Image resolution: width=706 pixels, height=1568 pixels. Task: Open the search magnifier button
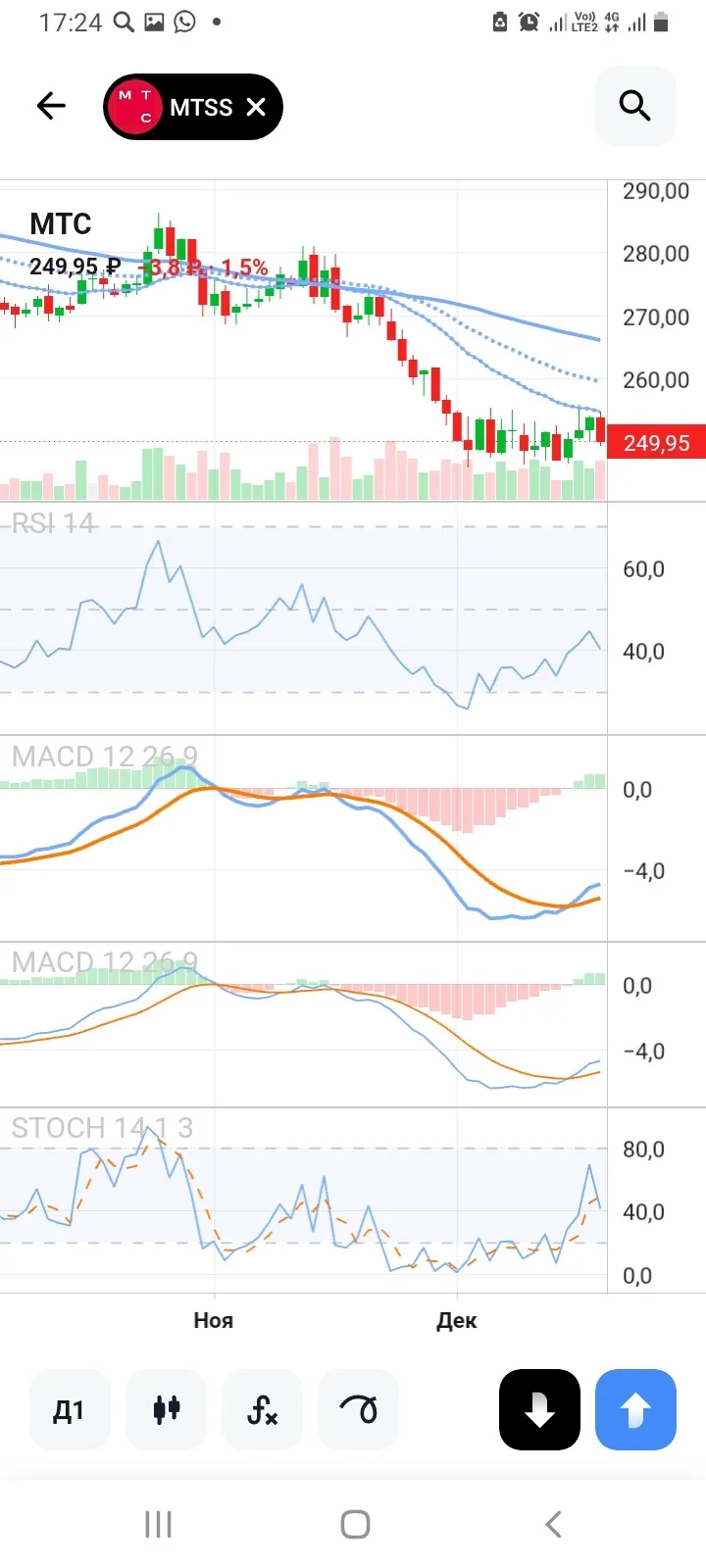635,106
